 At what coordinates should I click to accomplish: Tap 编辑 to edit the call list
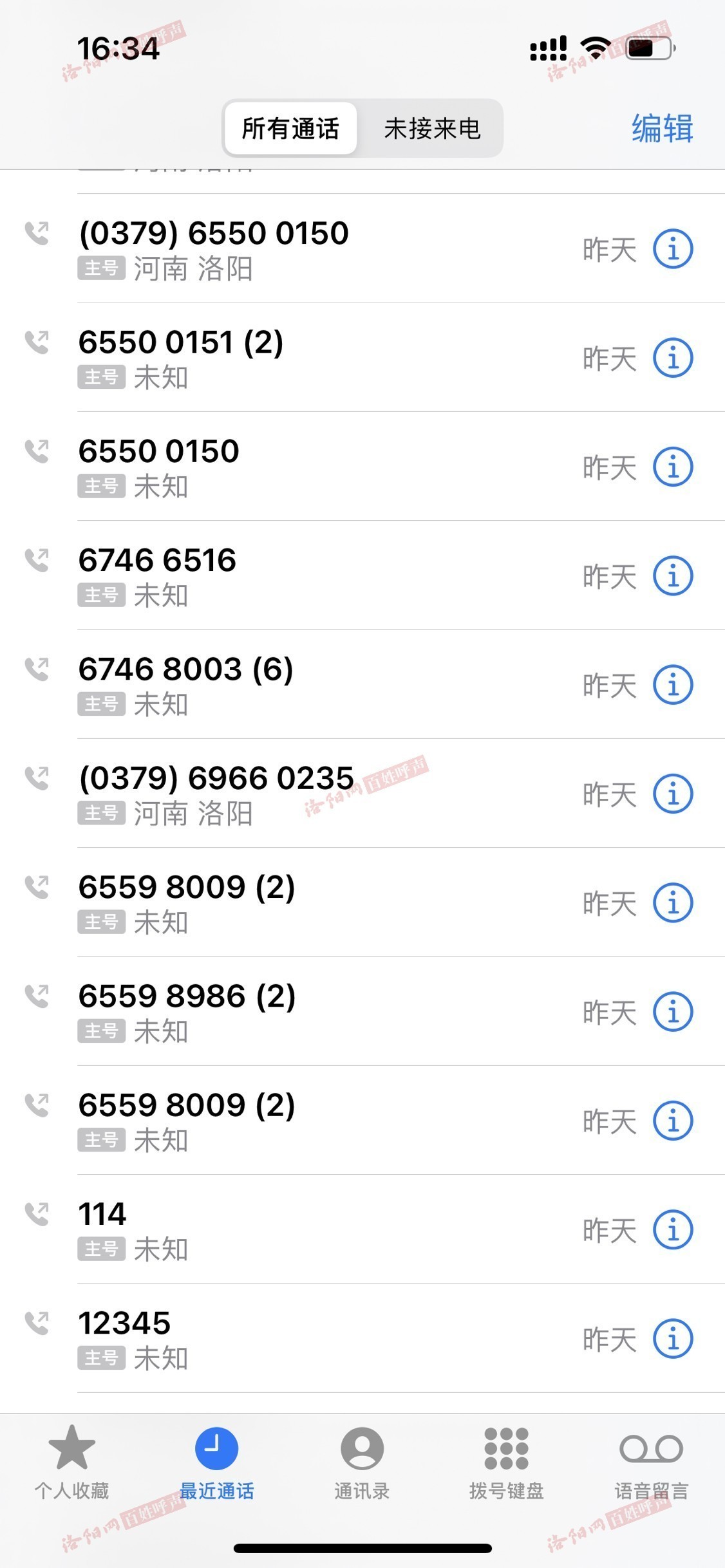point(662,128)
